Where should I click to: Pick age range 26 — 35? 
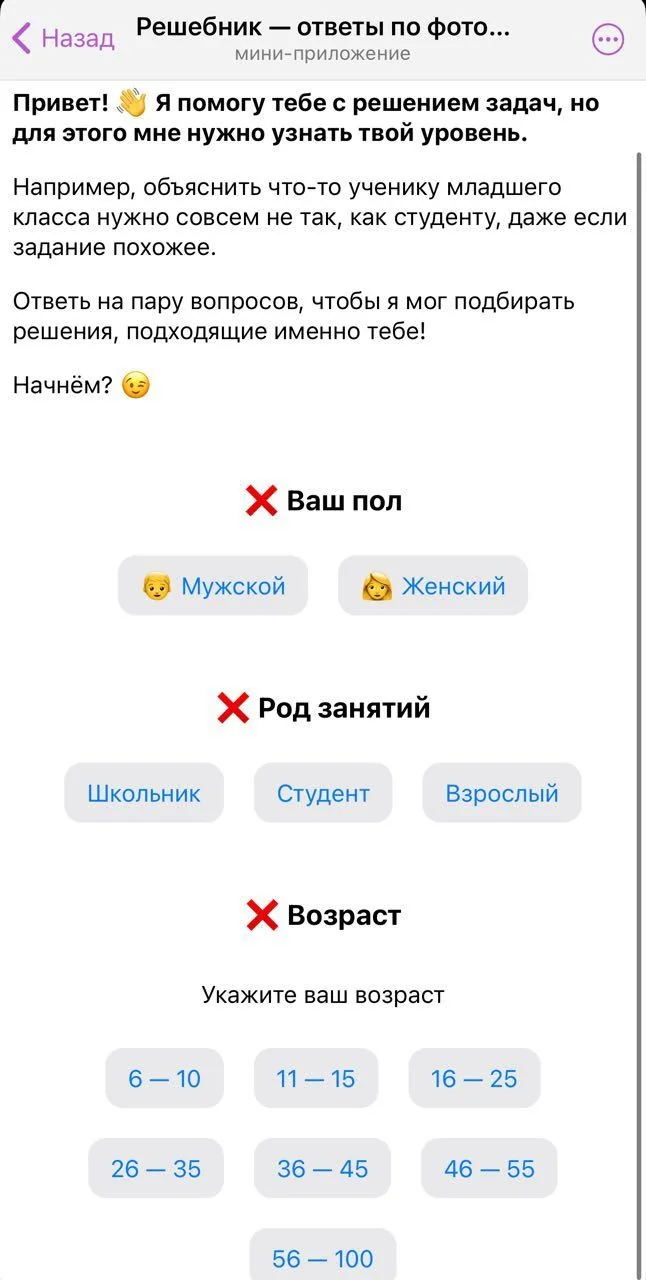156,1168
